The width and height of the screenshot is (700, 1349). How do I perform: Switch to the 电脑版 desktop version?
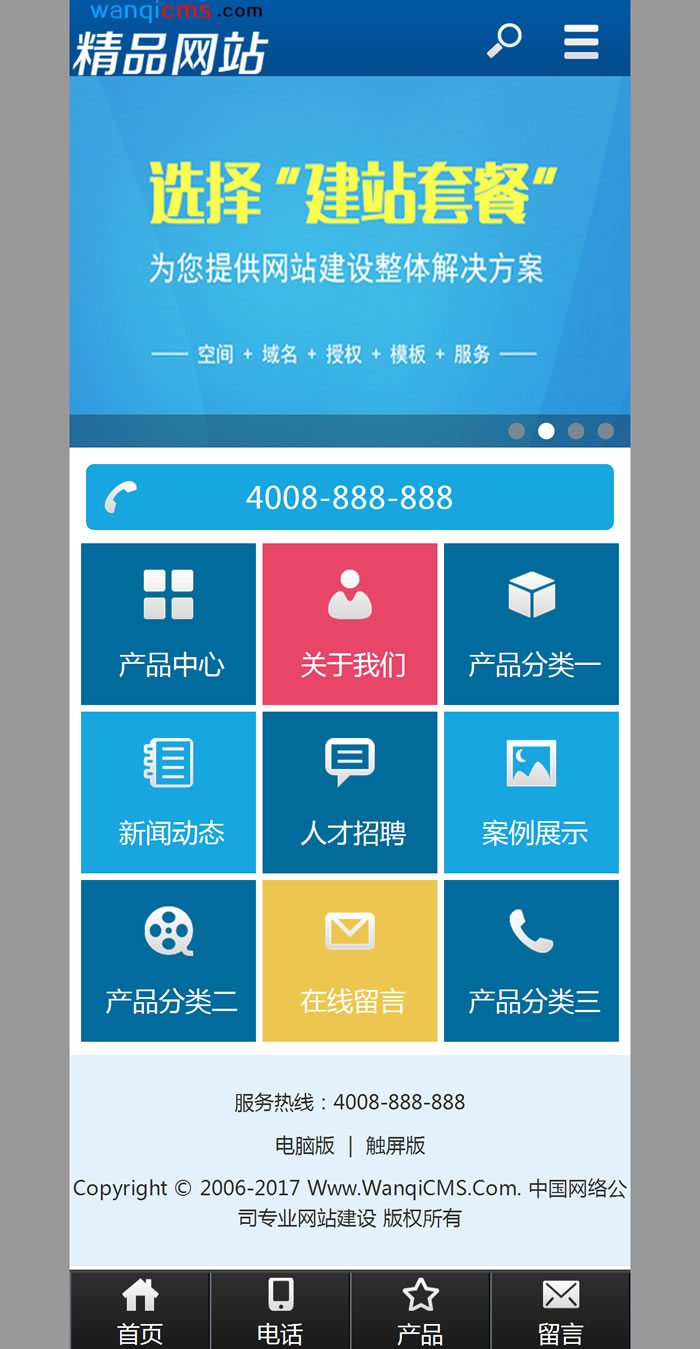(305, 1146)
